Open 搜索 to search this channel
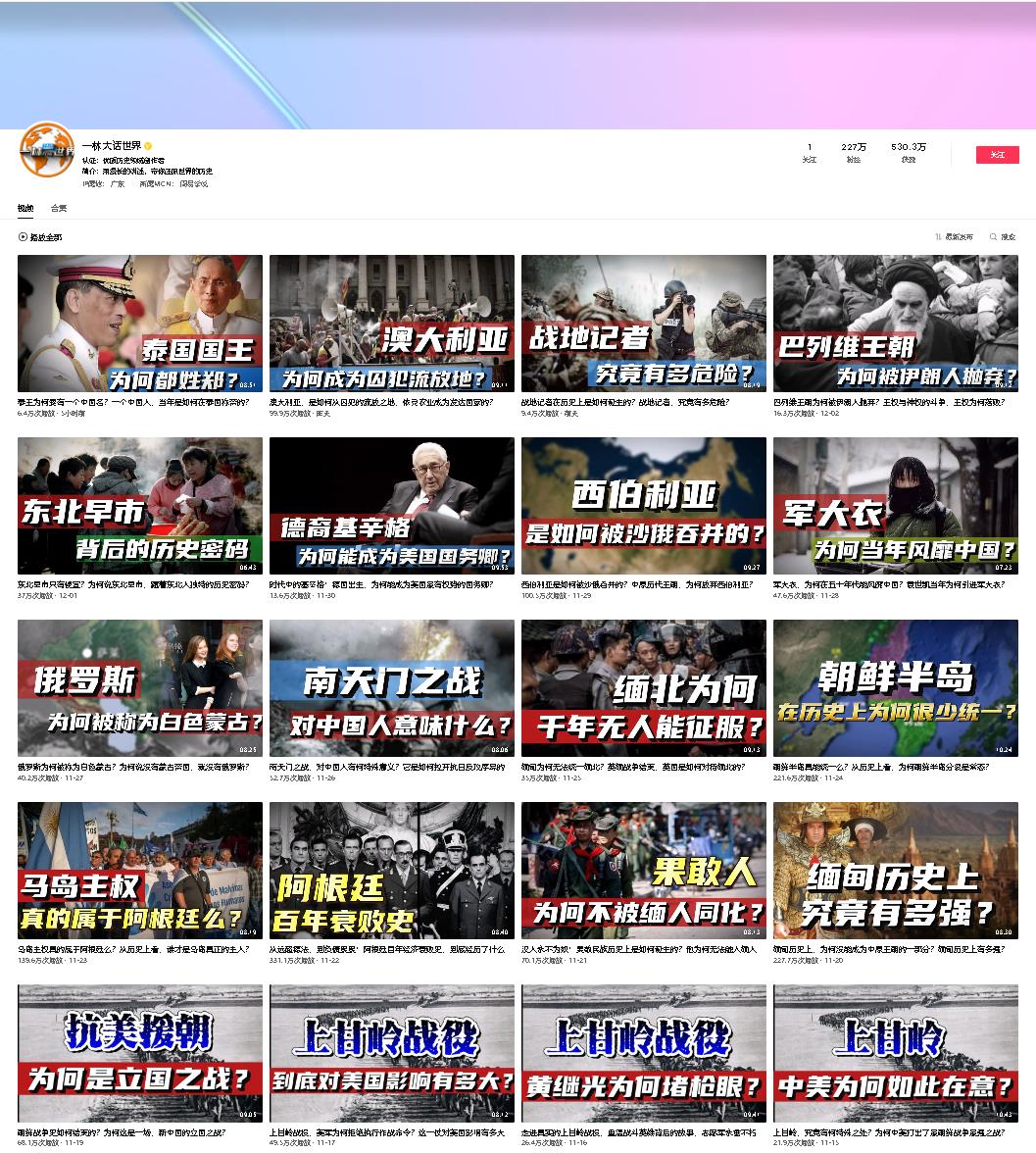The width and height of the screenshot is (1036, 1153). 1003,237
